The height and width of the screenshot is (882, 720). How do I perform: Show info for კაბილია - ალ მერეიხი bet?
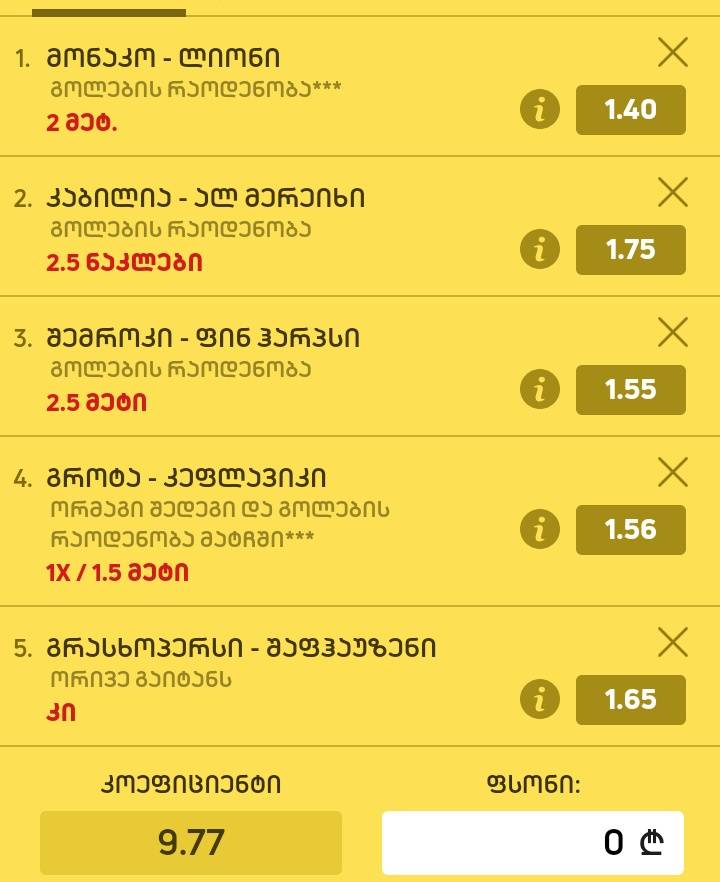540,250
